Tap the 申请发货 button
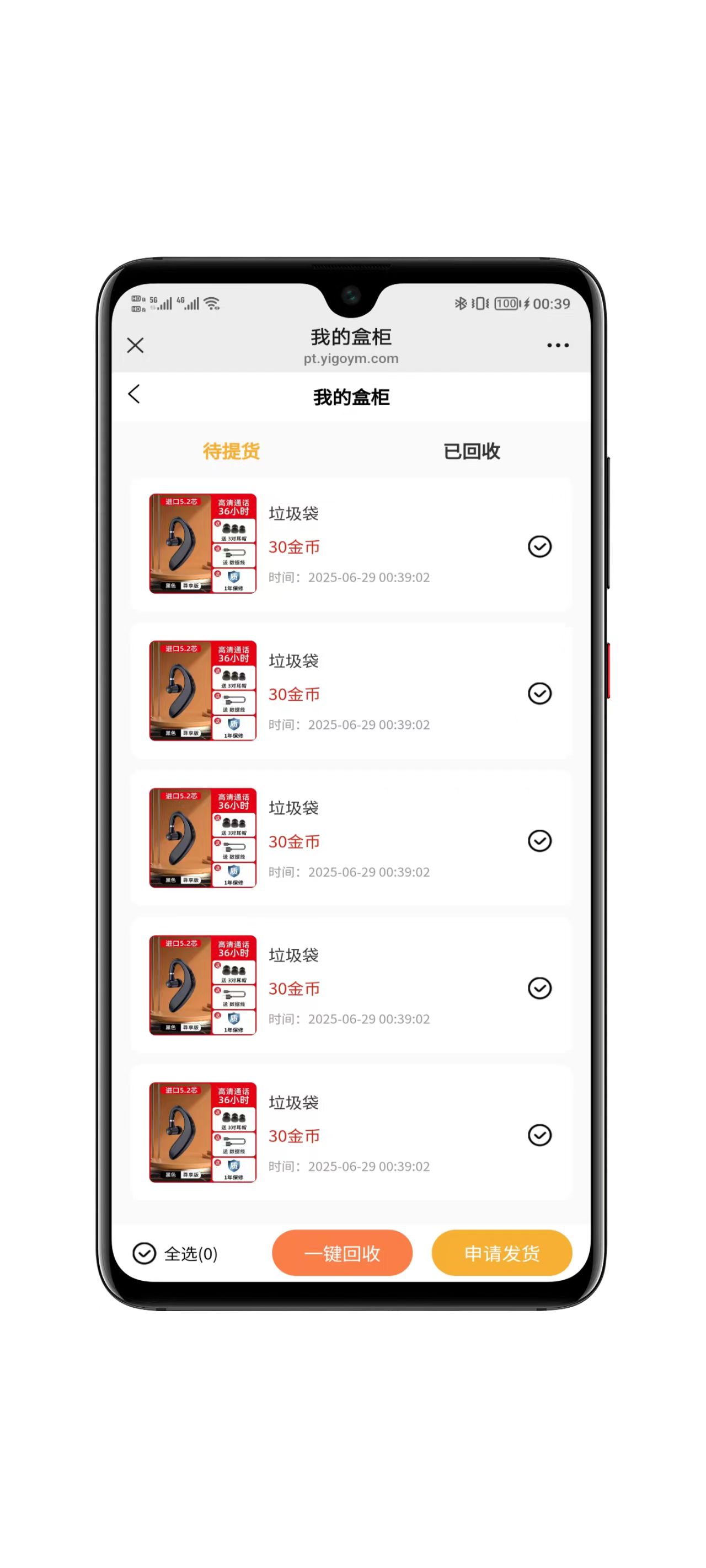The width and height of the screenshot is (706, 1568). coord(501,1253)
